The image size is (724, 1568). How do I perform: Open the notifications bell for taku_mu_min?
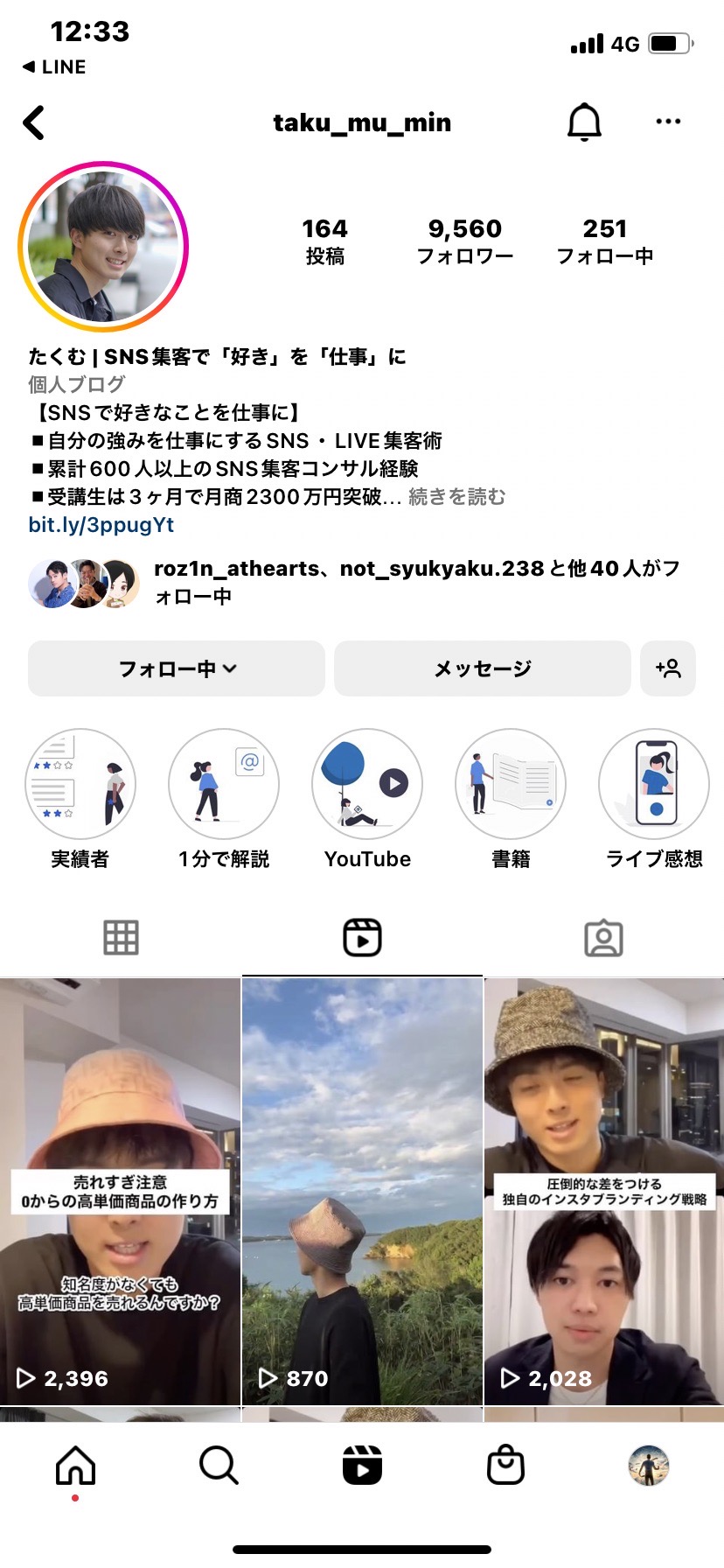[584, 122]
